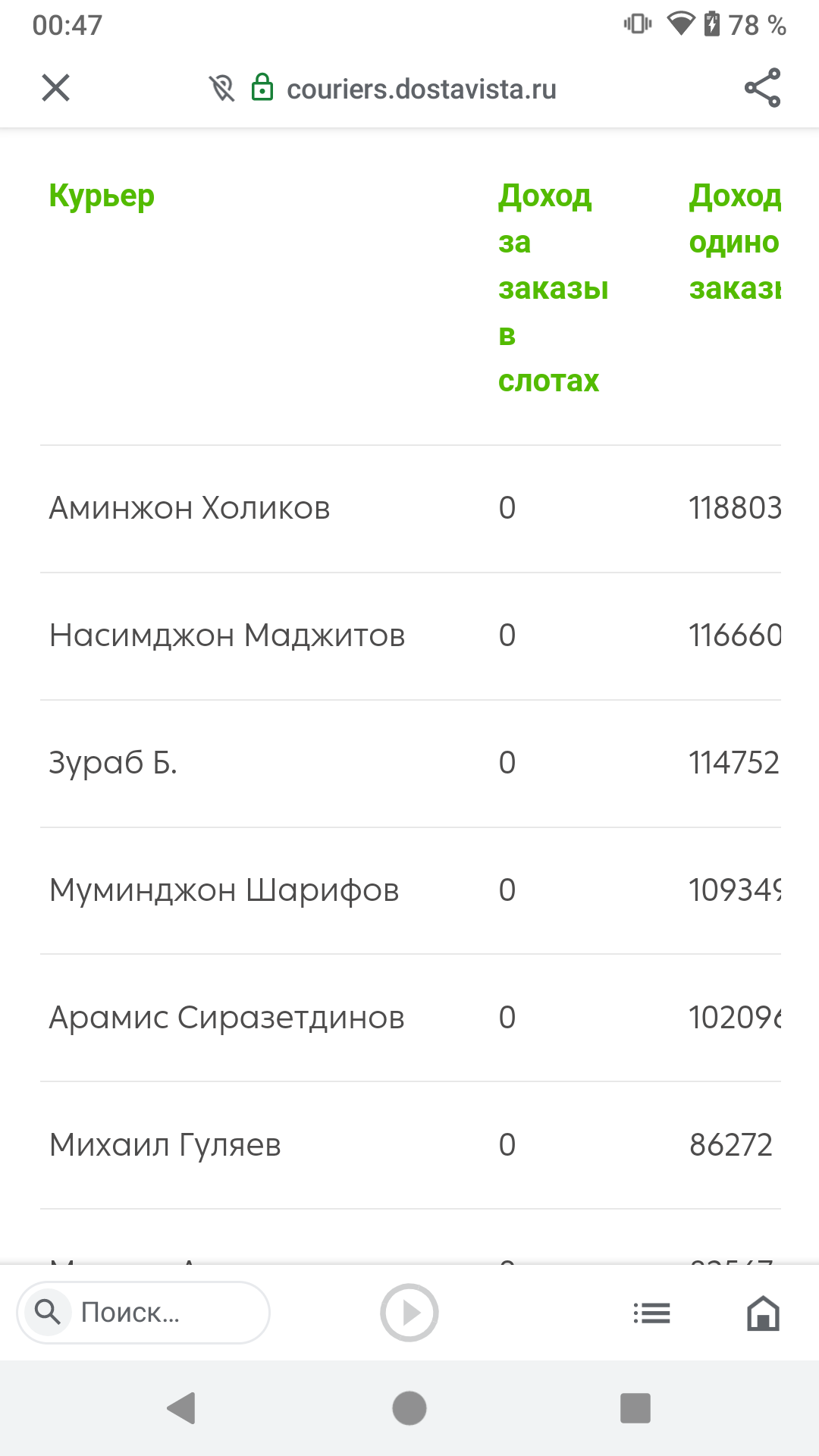This screenshot has height=1456, width=819.
Task: Tap the Поиск search field
Action: coord(144,1312)
